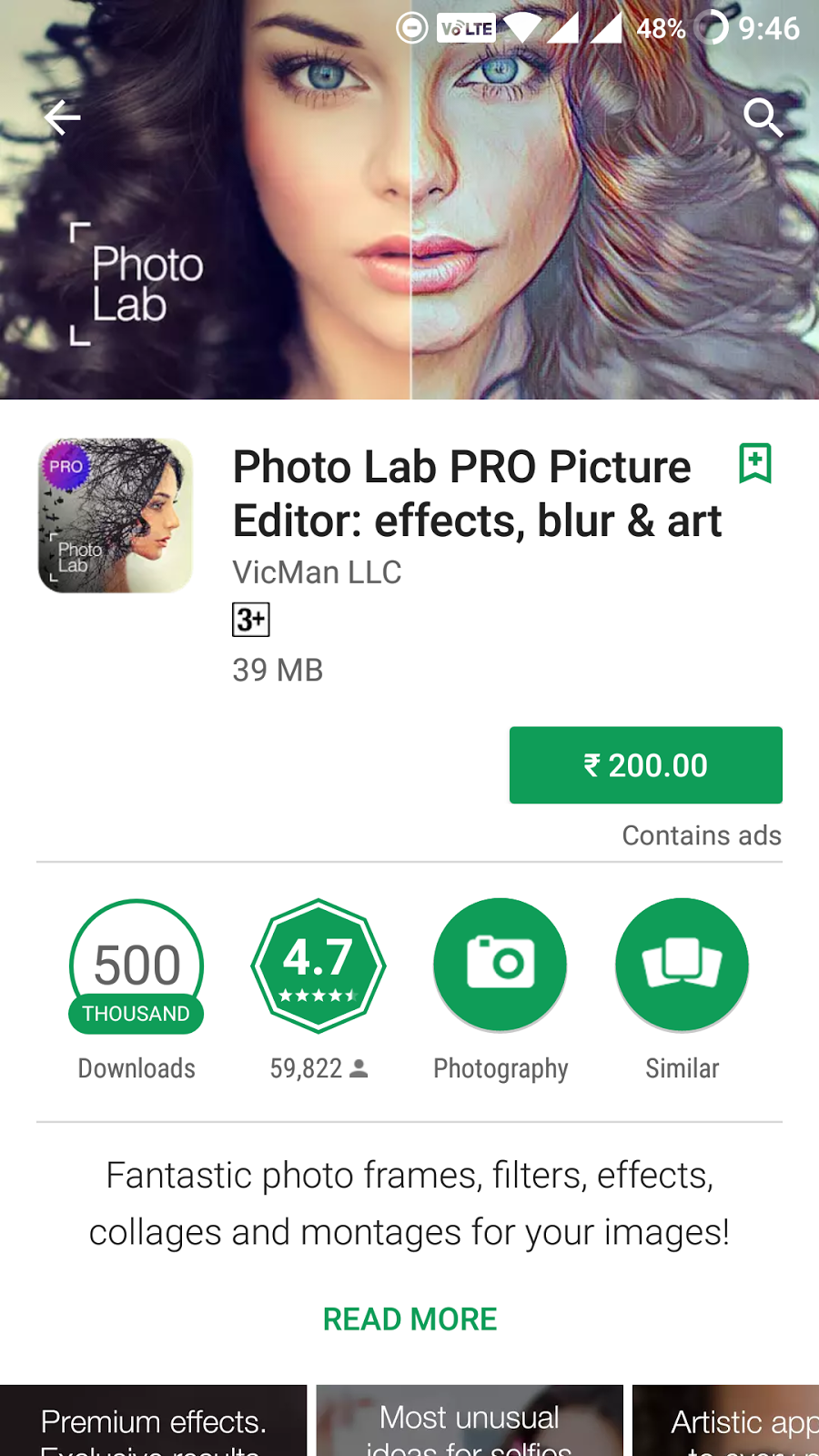The height and width of the screenshot is (1456, 819).
Task: Open the developer page VicMan LLC
Action: (x=317, y=572)
